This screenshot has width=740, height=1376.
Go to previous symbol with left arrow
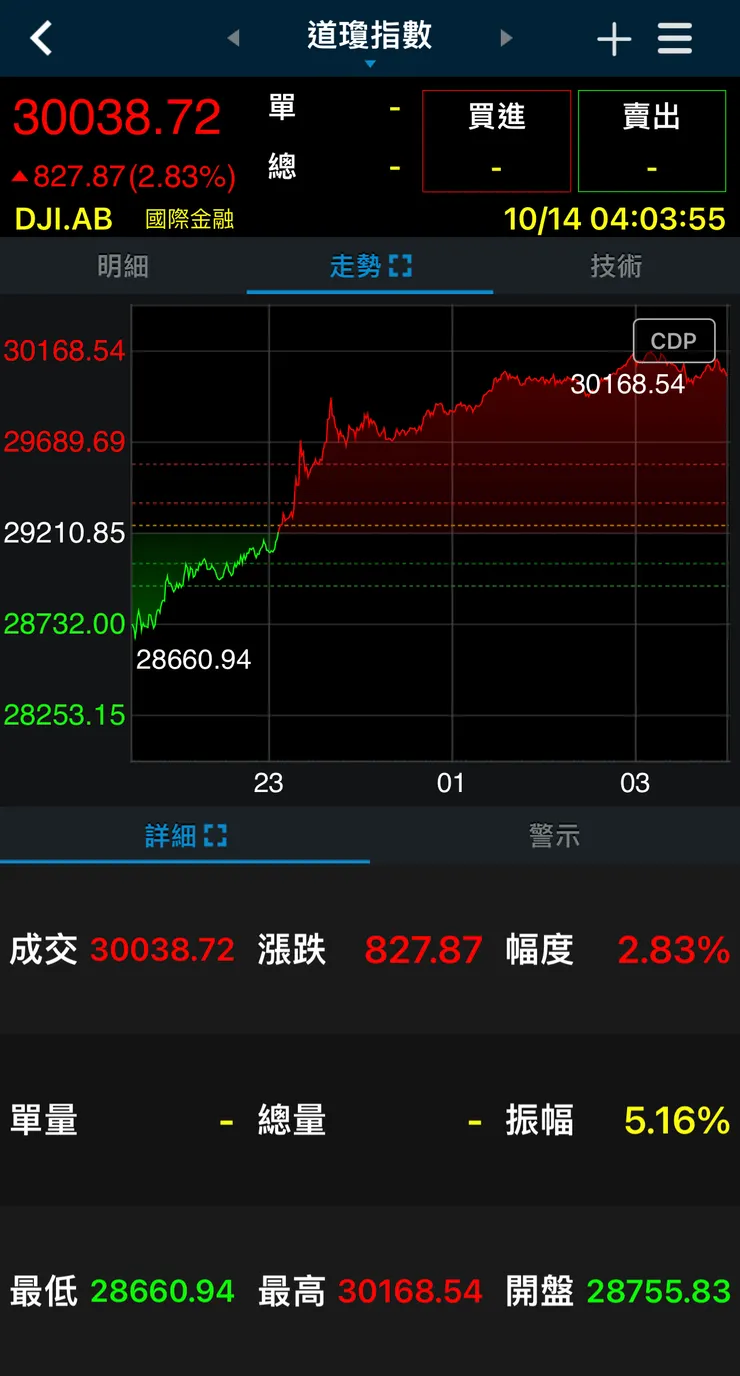tap(232, 37)
